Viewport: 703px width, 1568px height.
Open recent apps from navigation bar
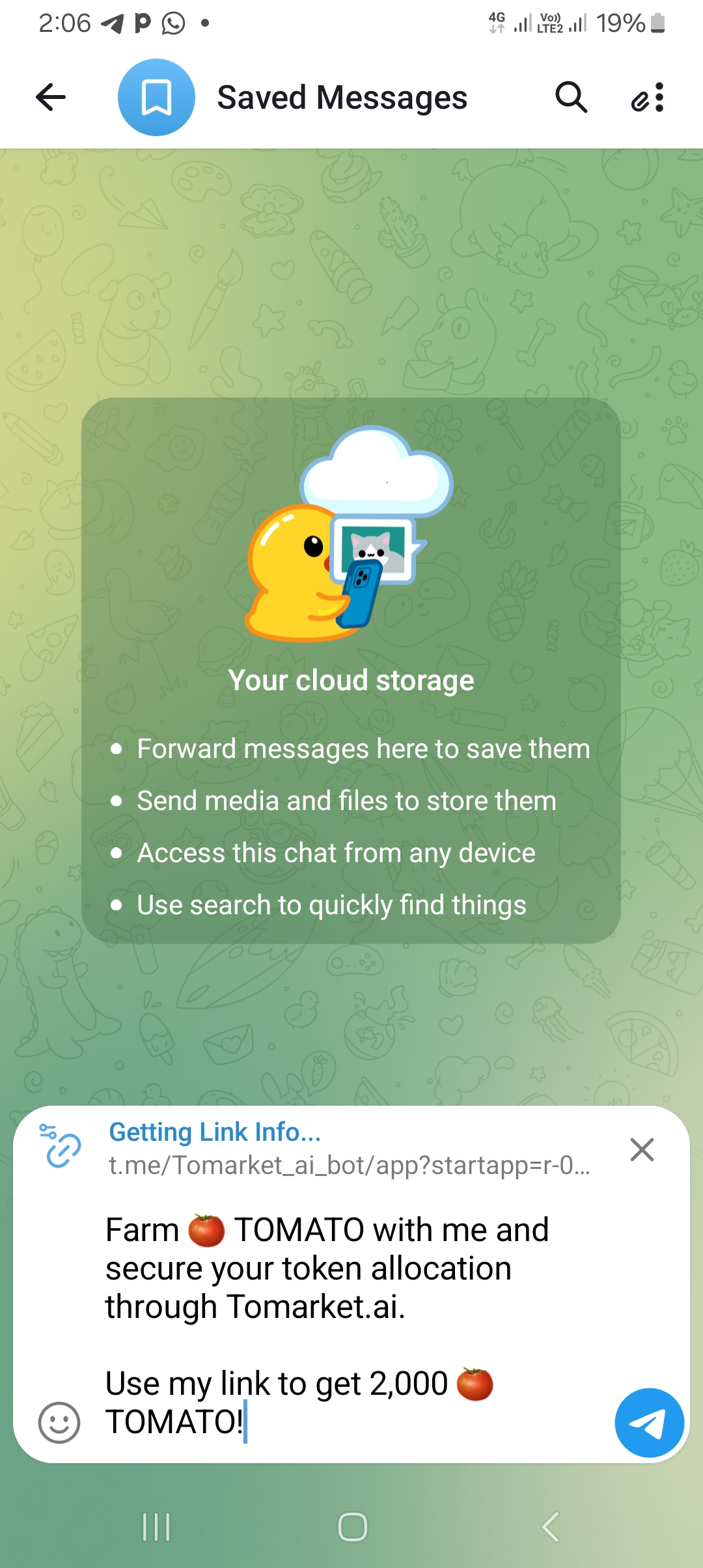(x=156, y=1526)
